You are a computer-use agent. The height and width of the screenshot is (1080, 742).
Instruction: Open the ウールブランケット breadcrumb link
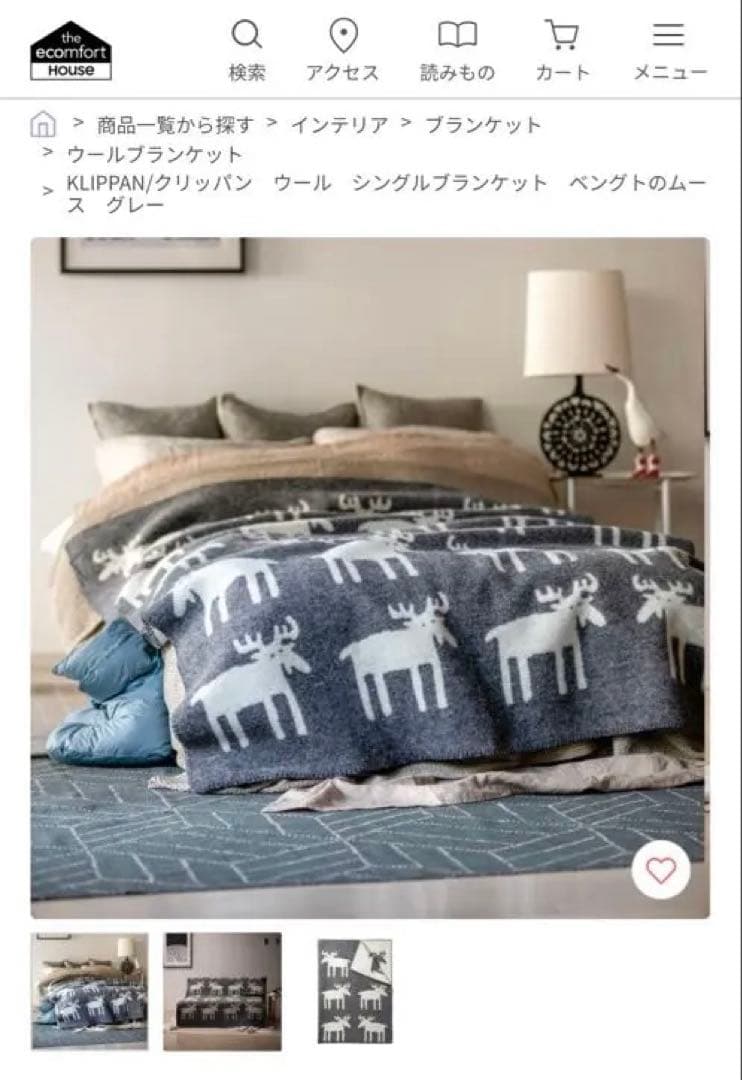(x=155, y=154)
